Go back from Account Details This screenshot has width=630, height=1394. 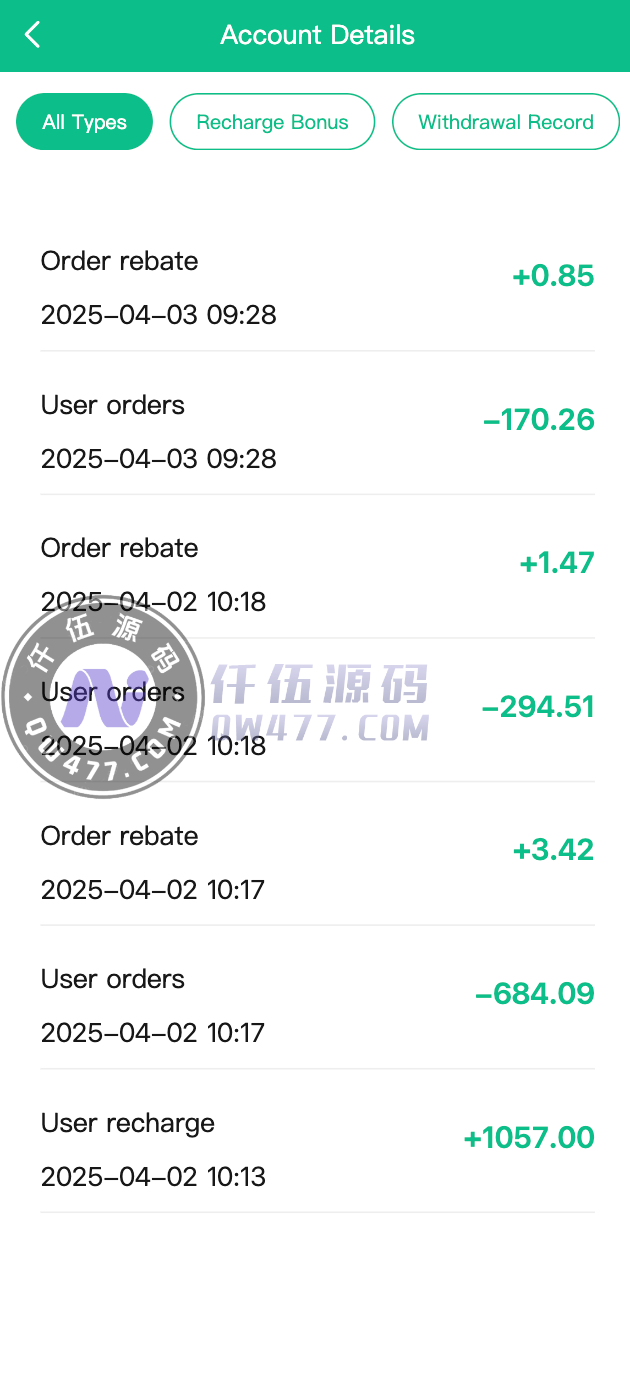point(33,35)
